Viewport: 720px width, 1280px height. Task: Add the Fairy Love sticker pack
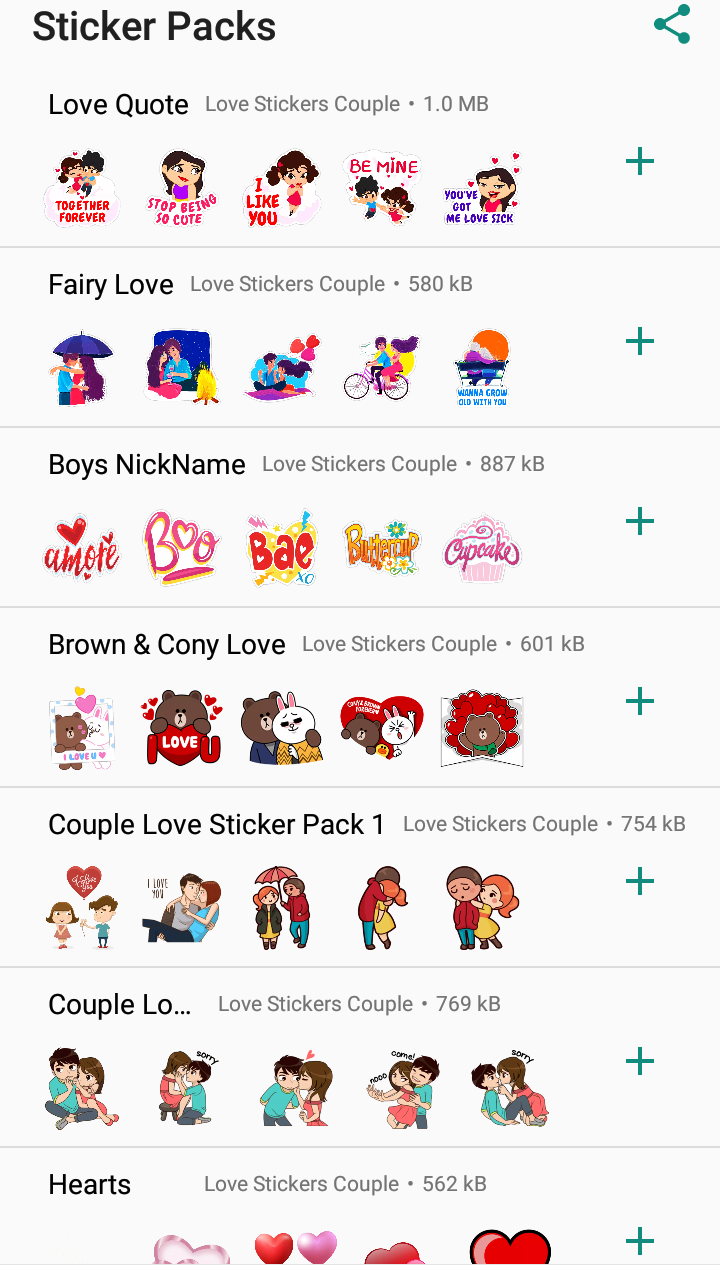[639, 341]
